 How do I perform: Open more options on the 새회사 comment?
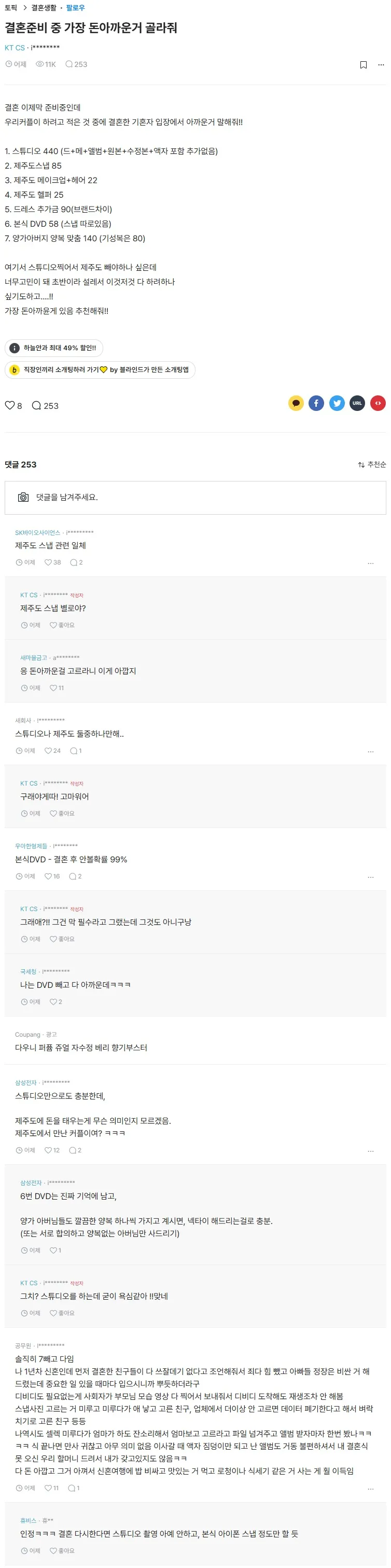(x=370, y=751)
